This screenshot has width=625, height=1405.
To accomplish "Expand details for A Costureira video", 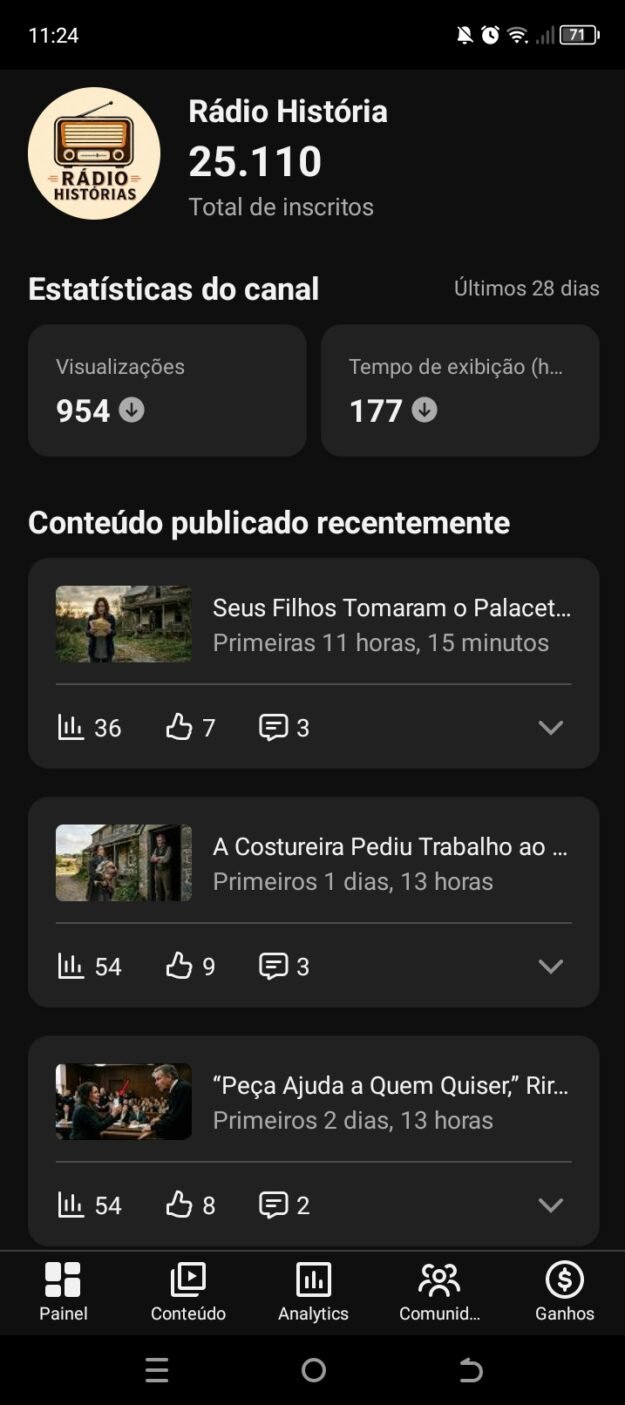I will [x=551, y=966].
